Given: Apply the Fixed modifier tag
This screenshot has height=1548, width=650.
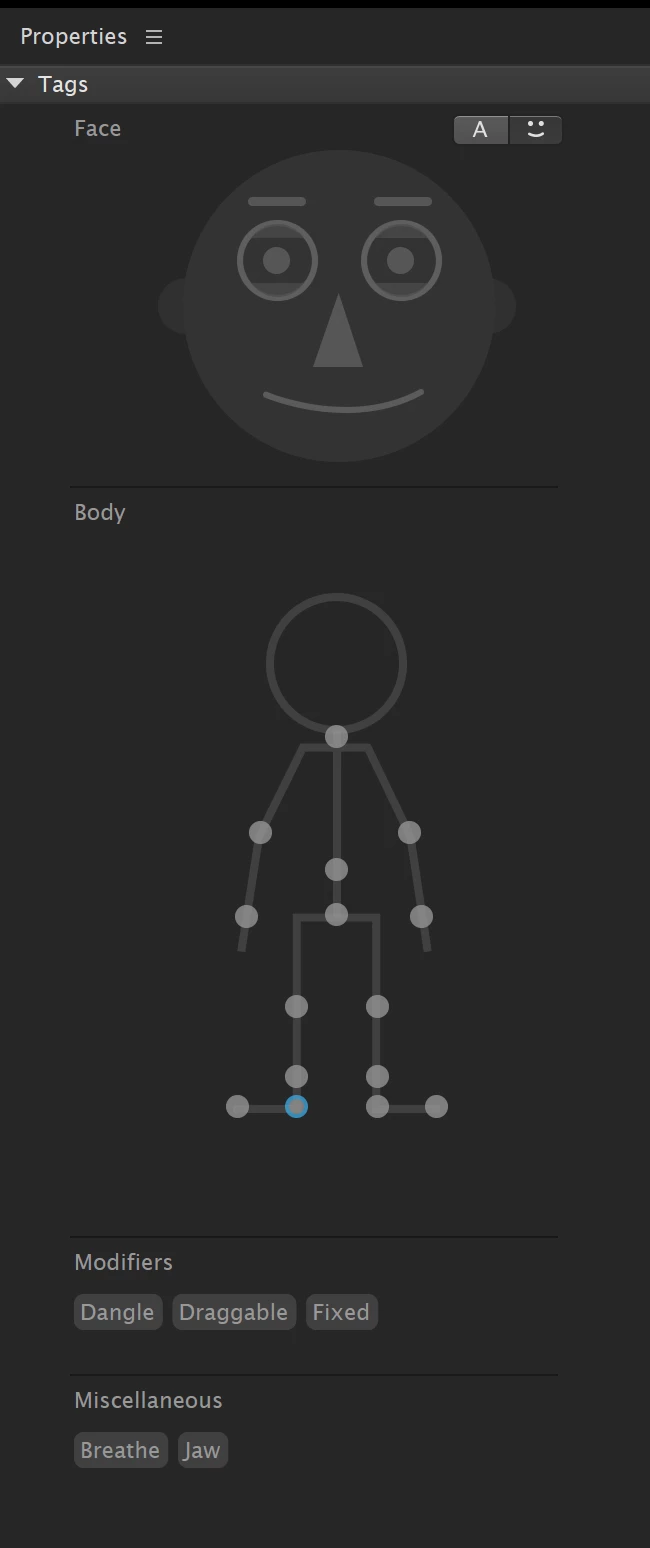Looking at the screenshot, I should pyautogui.click(x=341, y=1312).
